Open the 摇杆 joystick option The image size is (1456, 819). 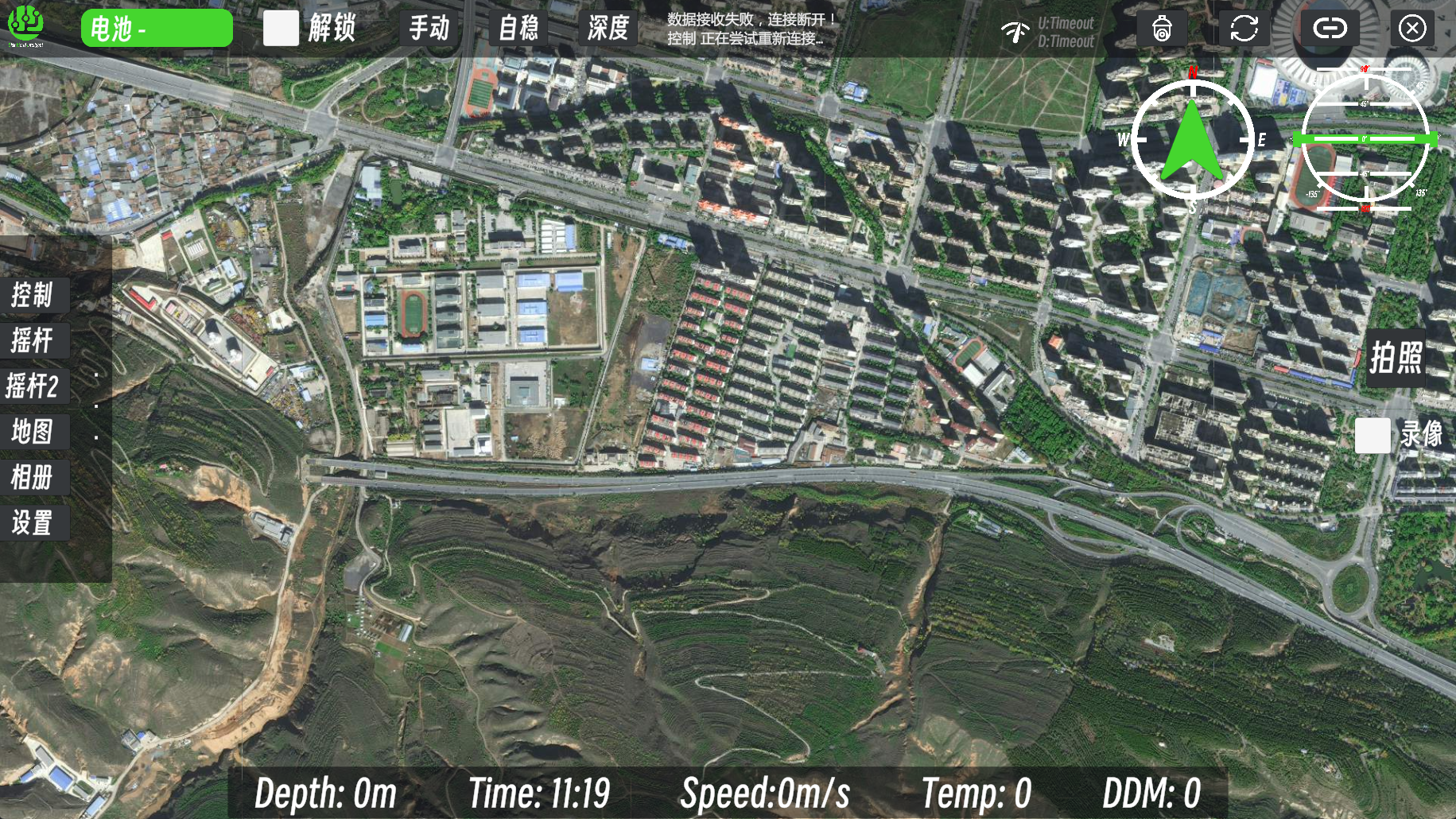tap(33, 340)
